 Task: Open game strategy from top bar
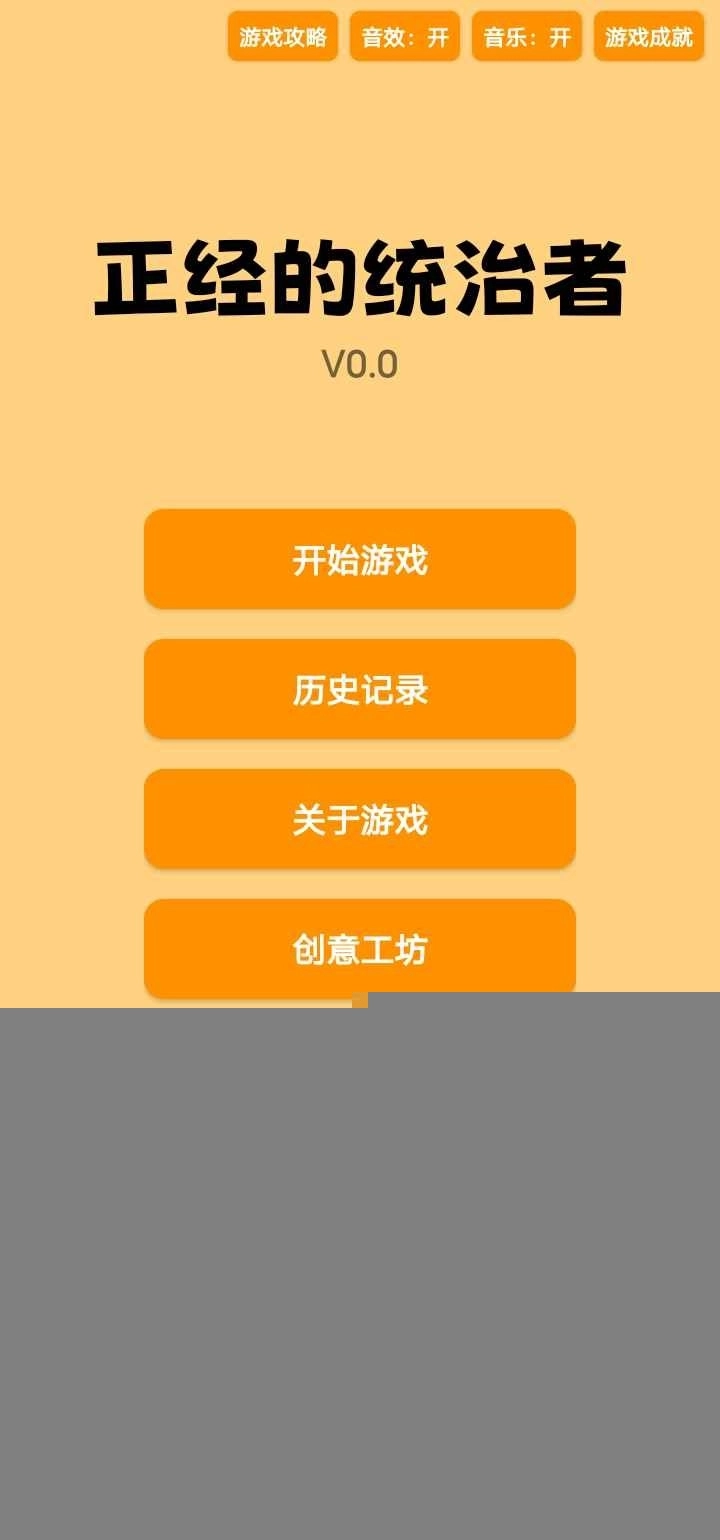283,37
